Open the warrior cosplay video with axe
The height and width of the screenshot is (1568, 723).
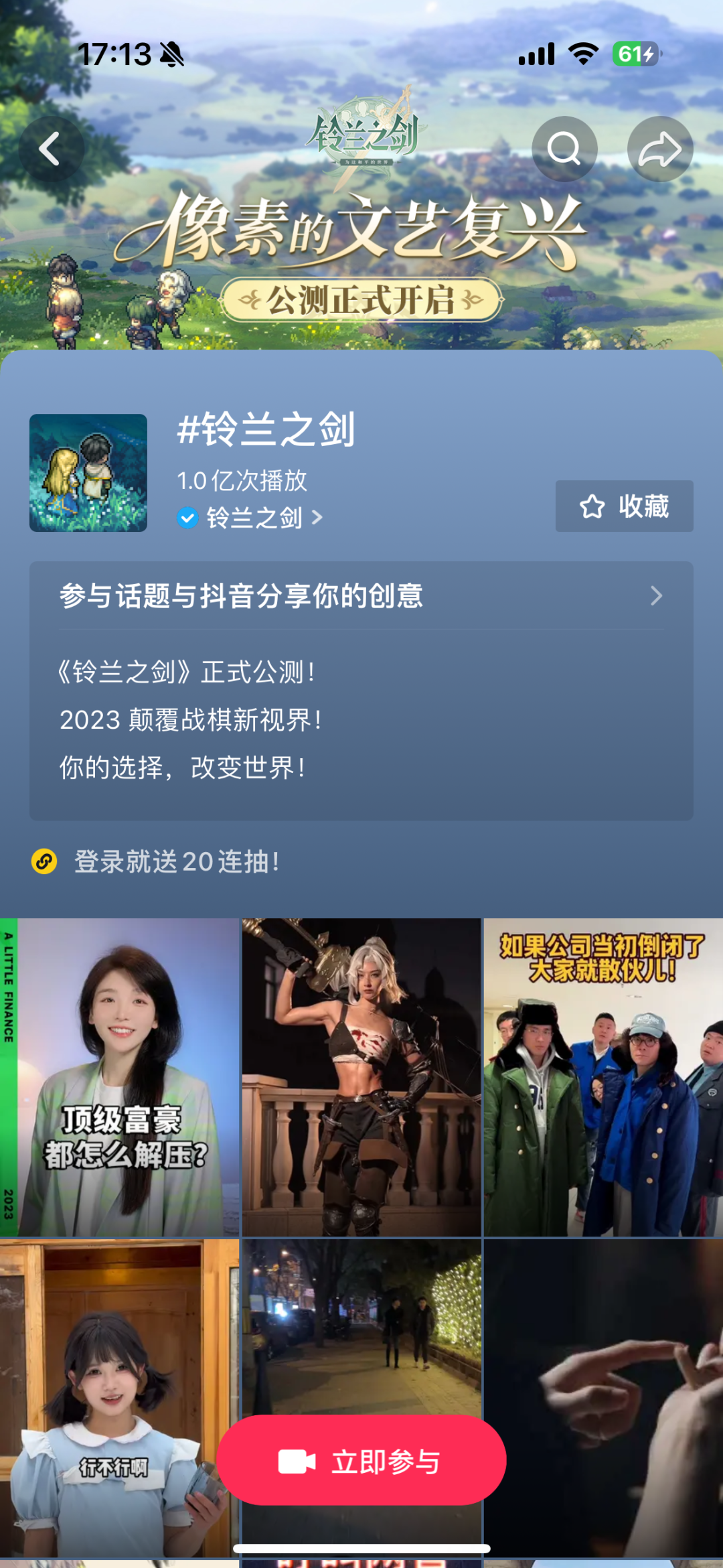[x=361, y=1076]
